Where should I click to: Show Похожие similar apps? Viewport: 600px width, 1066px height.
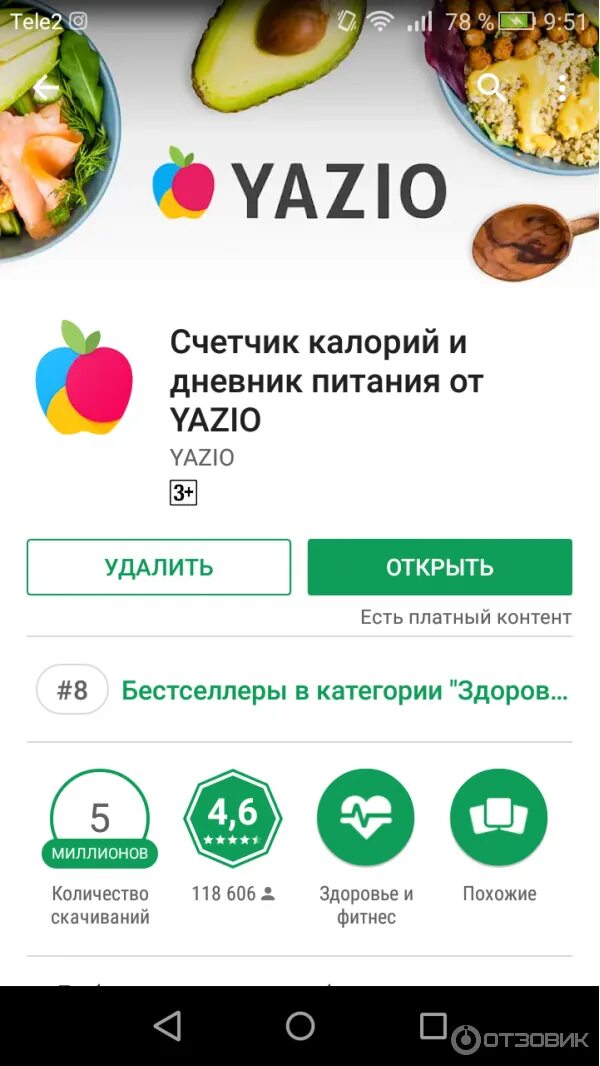pos(499,817)
